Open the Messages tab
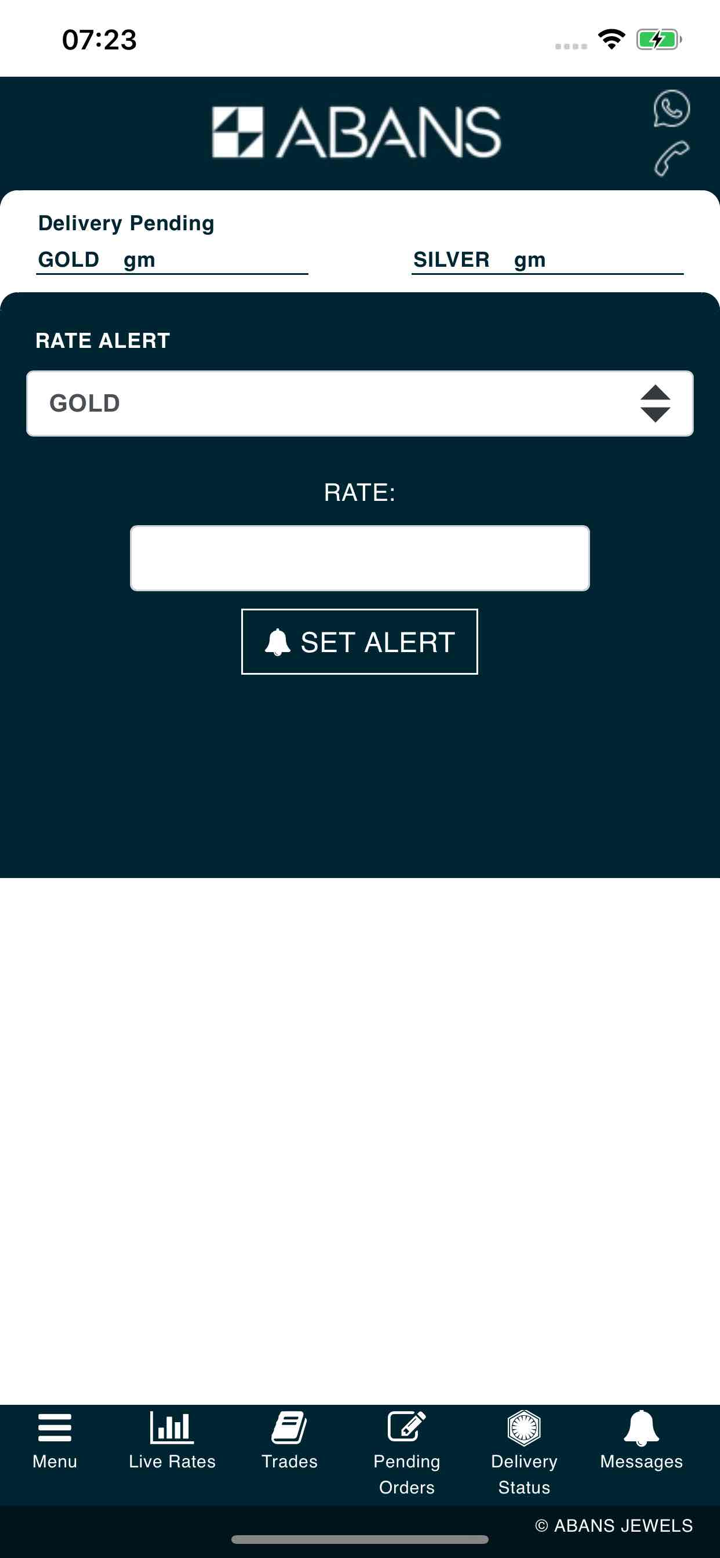Viewport: 720px width, 1558px height. (x=641, y=1441)
